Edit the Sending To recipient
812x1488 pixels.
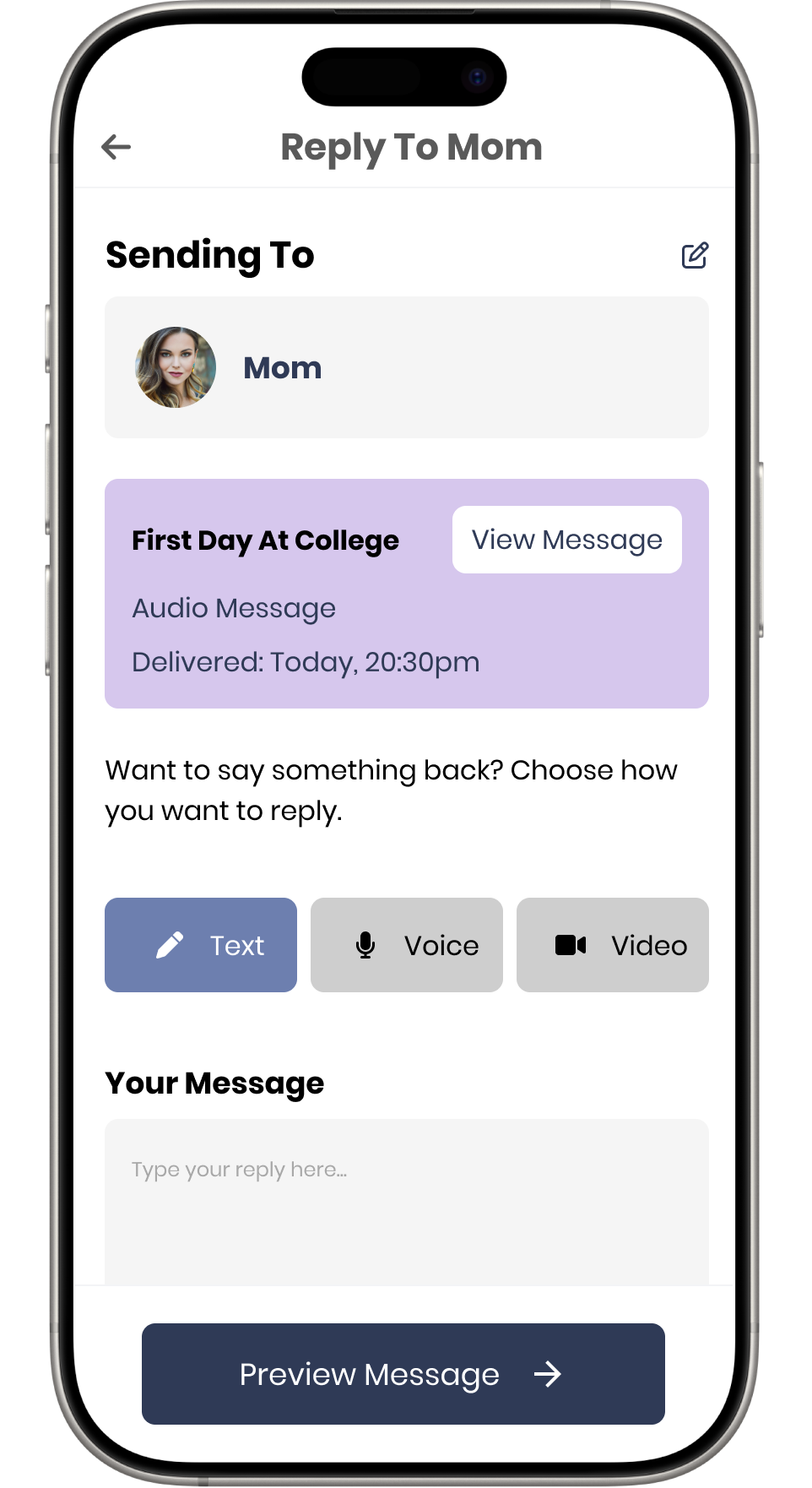pyautogui.click(x=695, y=255)
